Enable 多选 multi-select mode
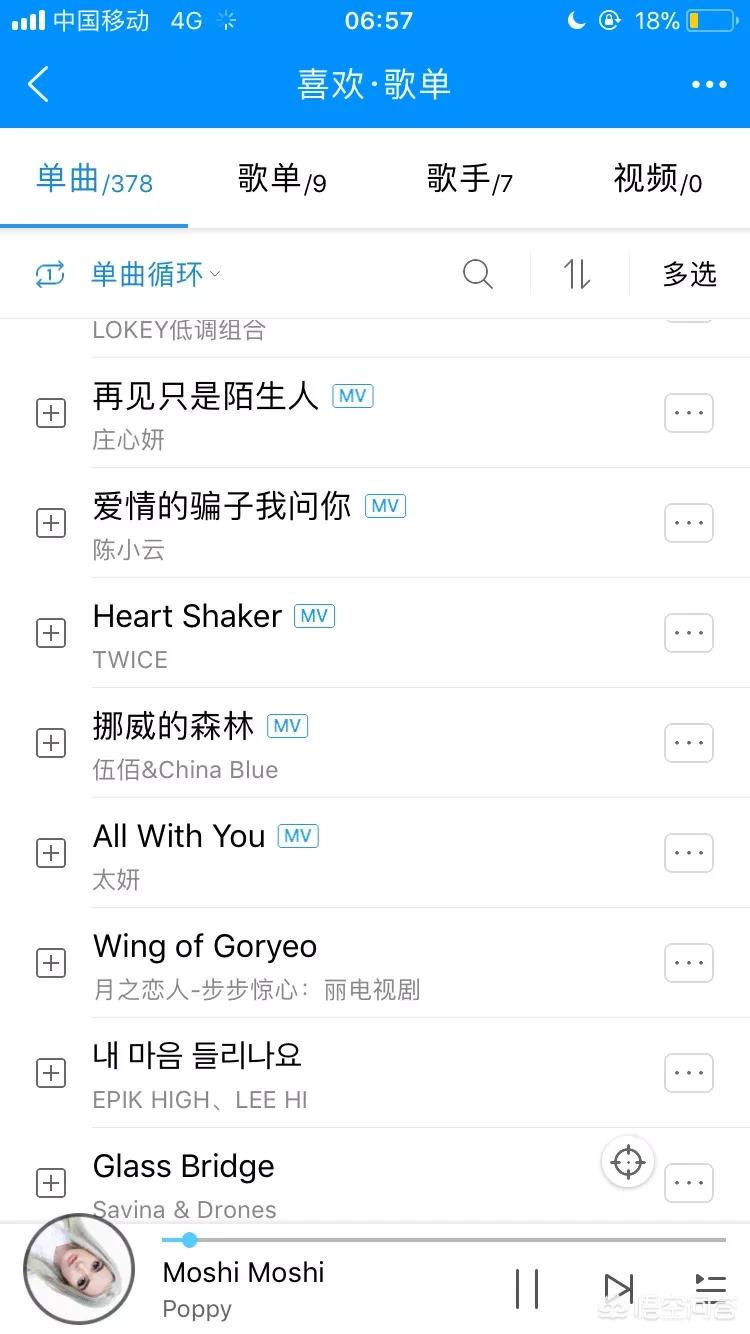This screenshot has width=750, height=1334. point(690,274)
